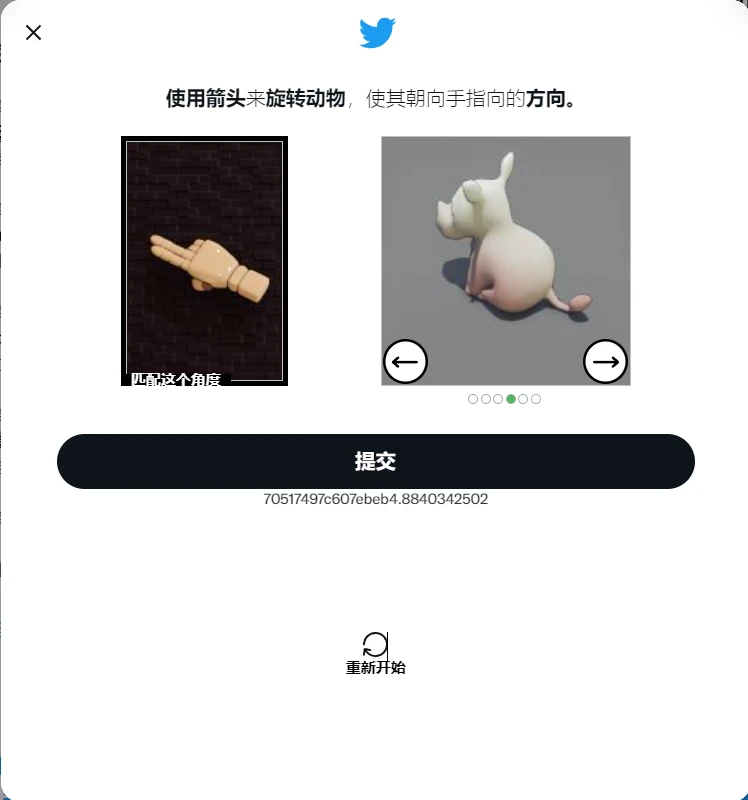Click the circular restart arrow icon

(x=374, y=641)
